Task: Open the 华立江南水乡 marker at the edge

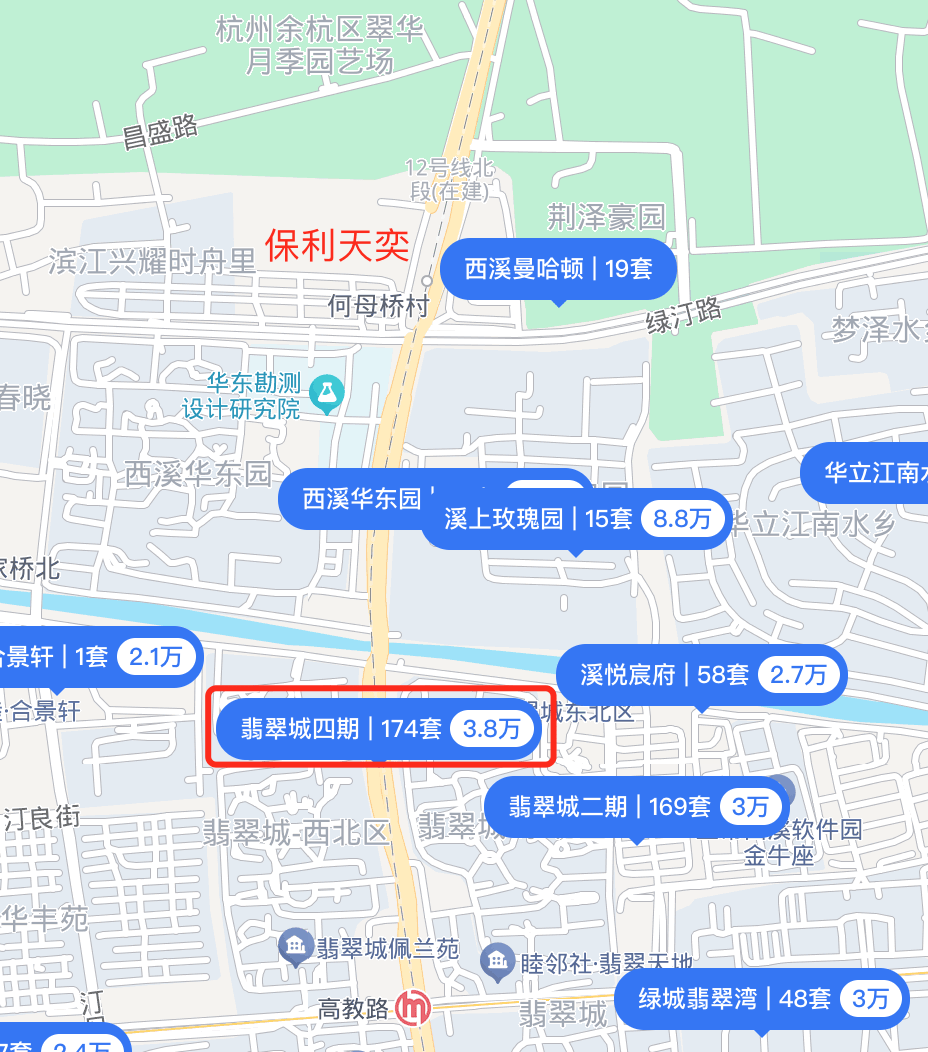Action: pos(867,473)
